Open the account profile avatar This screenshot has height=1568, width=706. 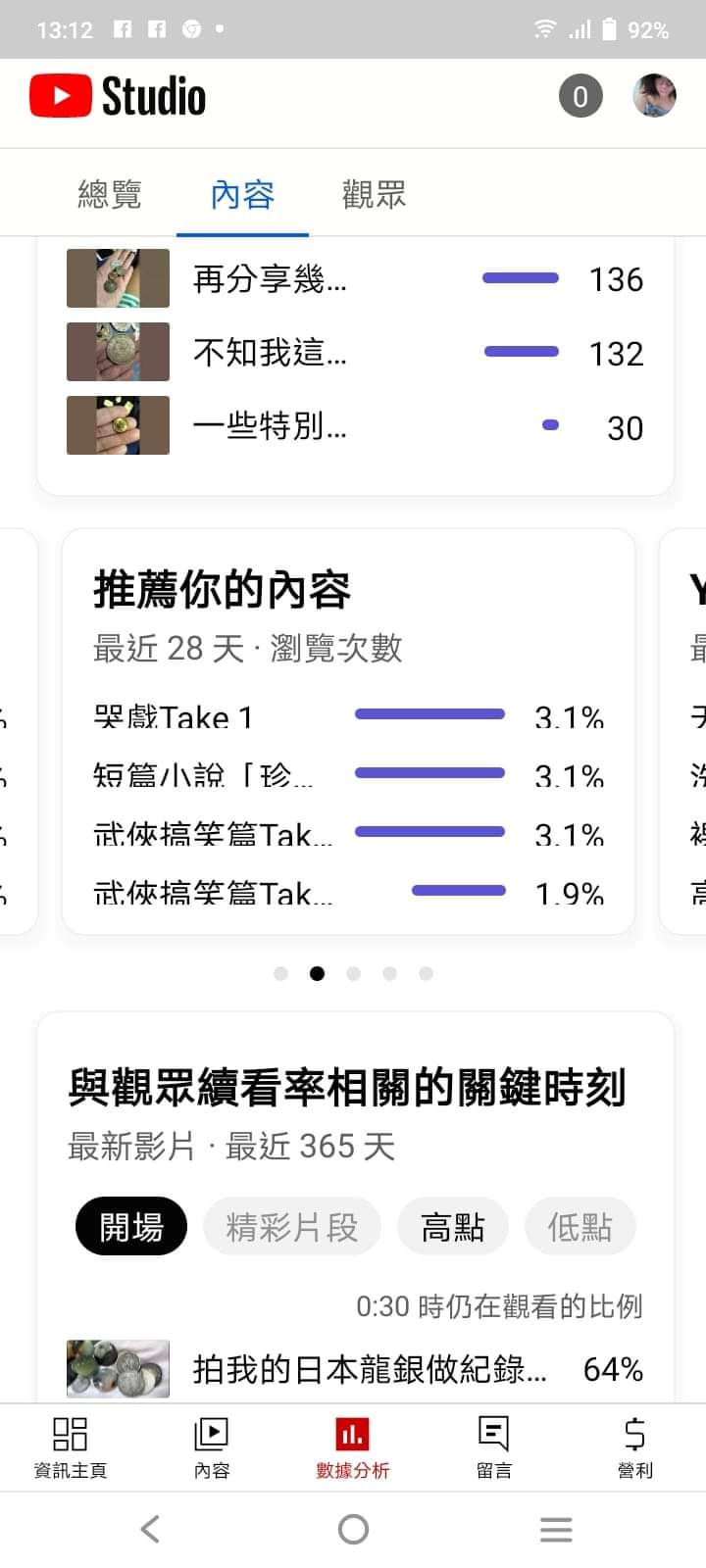coord(654,96)
